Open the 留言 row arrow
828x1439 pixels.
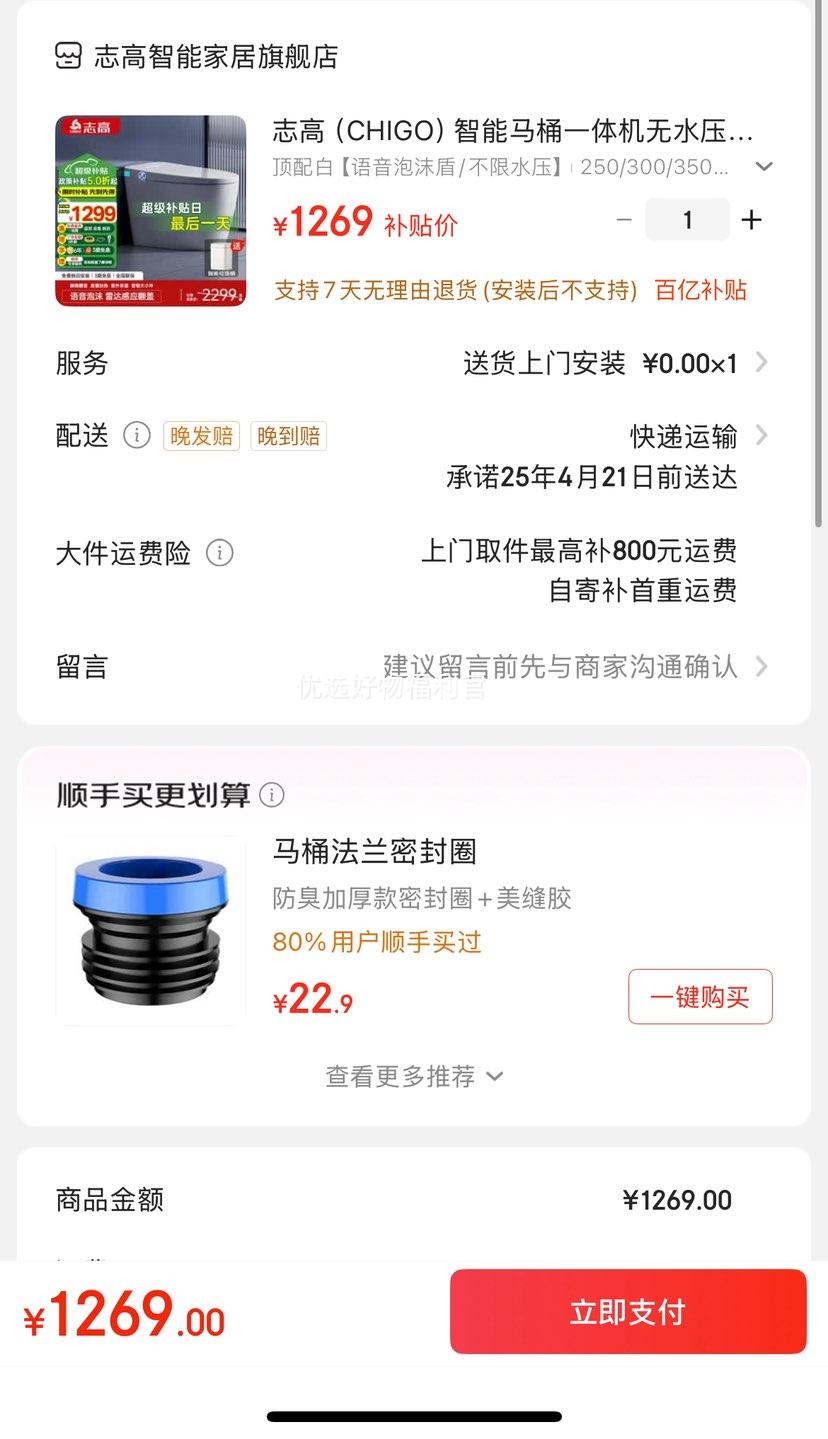[x=762, y=666]
